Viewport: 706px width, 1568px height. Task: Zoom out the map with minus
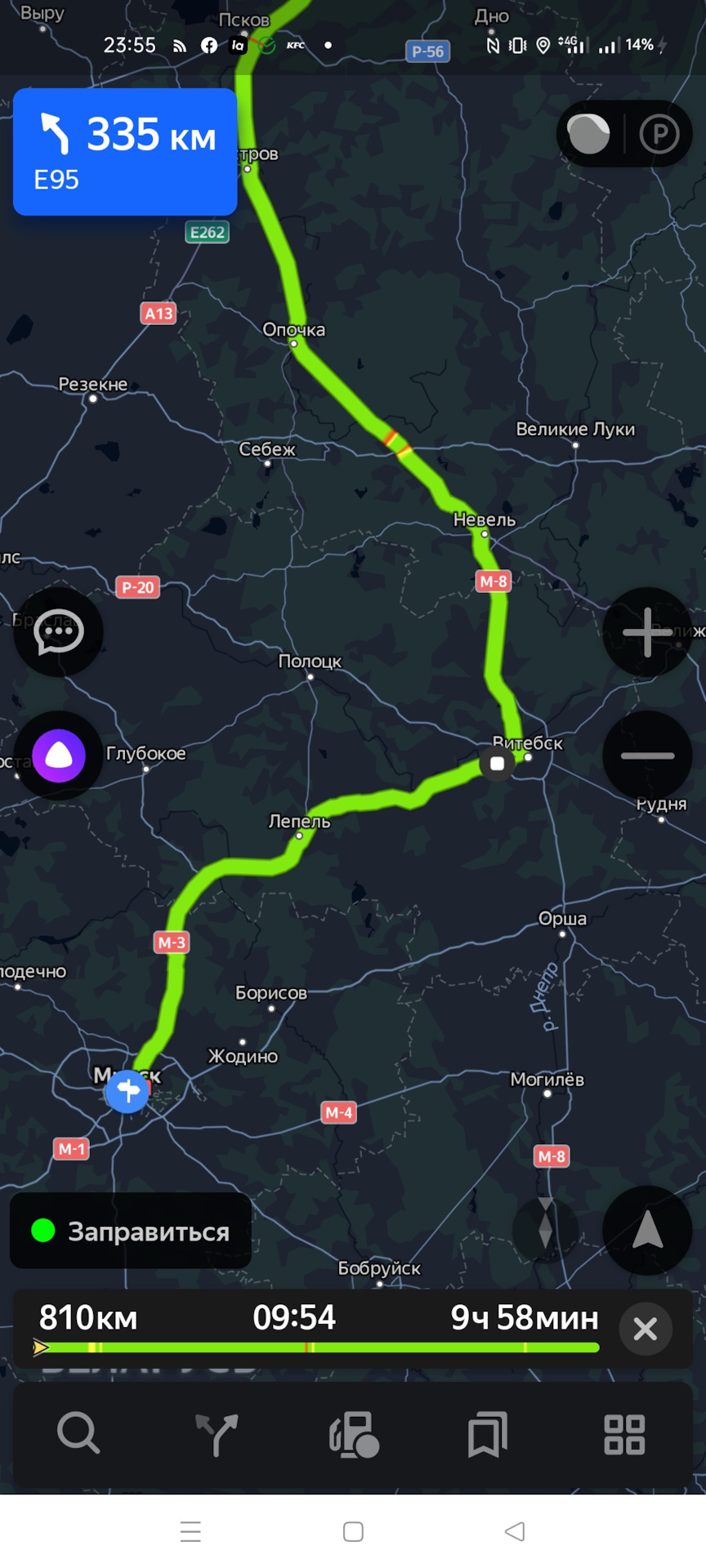(x=647, y=756)
